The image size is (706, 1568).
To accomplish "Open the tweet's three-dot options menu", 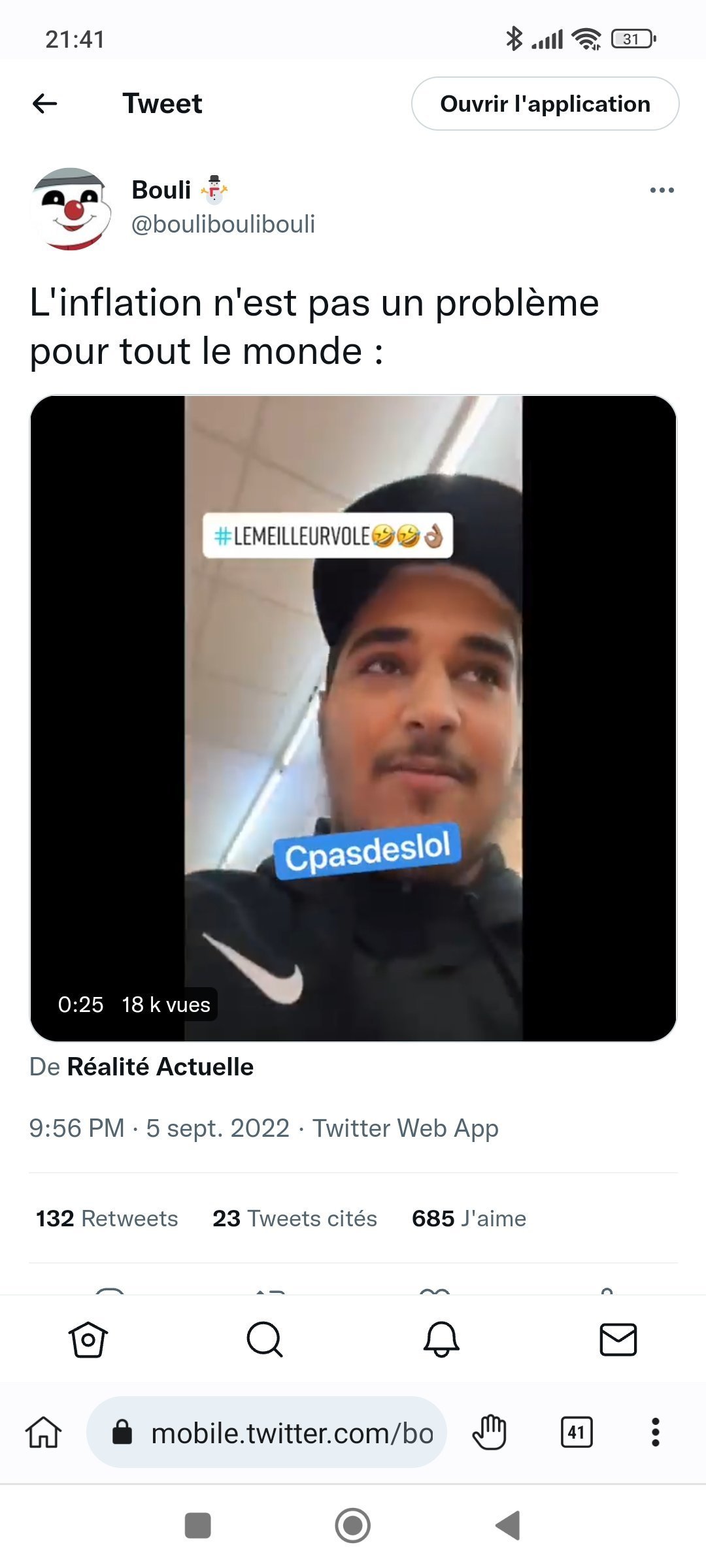I will [662, 190].
